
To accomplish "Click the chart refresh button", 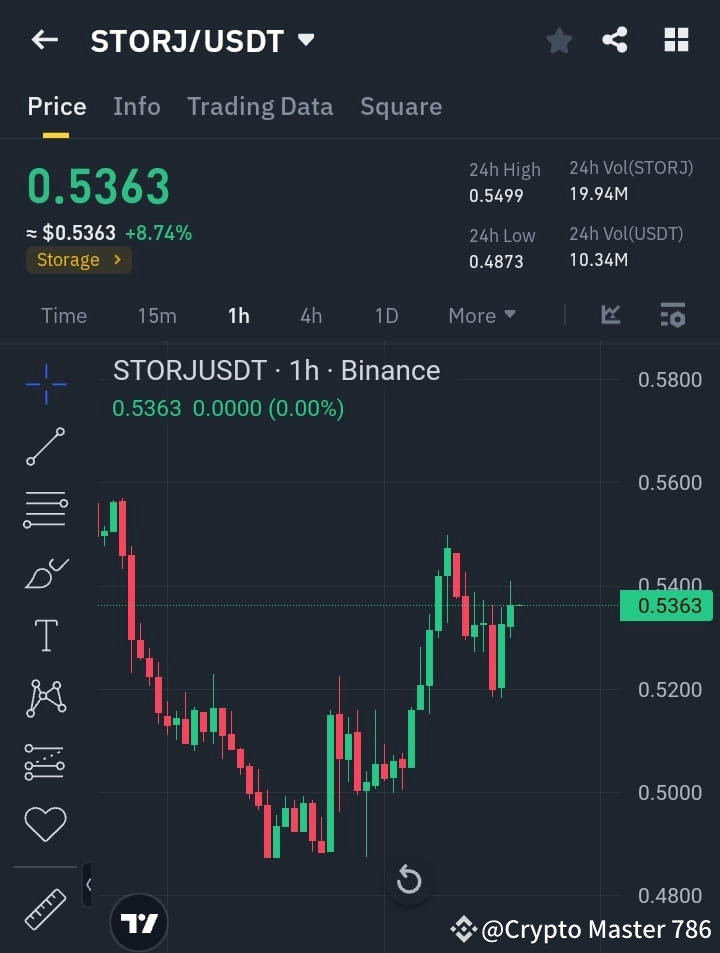I will pyautogui.click(x=409, y=880).
